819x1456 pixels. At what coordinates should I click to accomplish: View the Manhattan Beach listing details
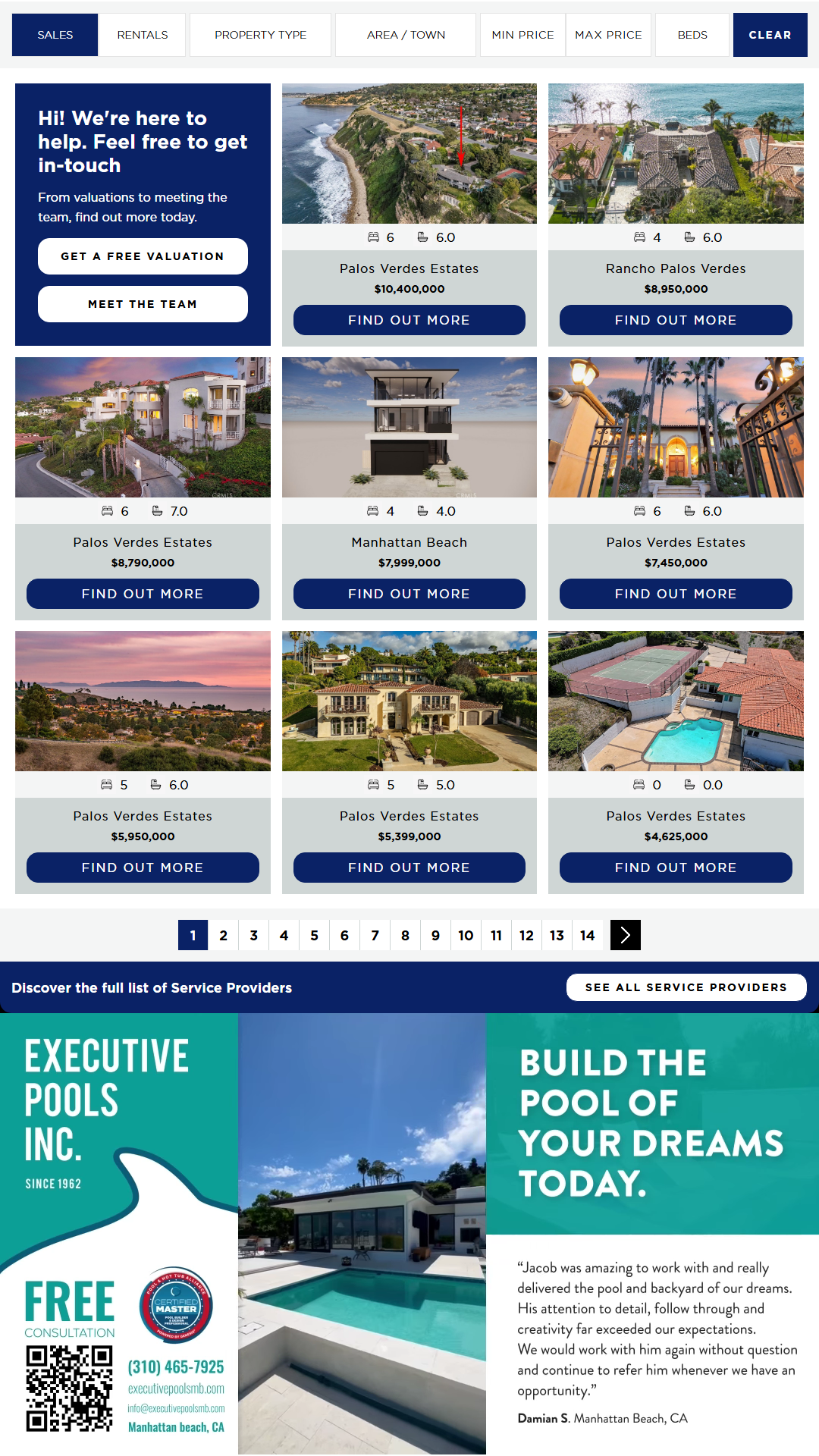tap(409, 594)
